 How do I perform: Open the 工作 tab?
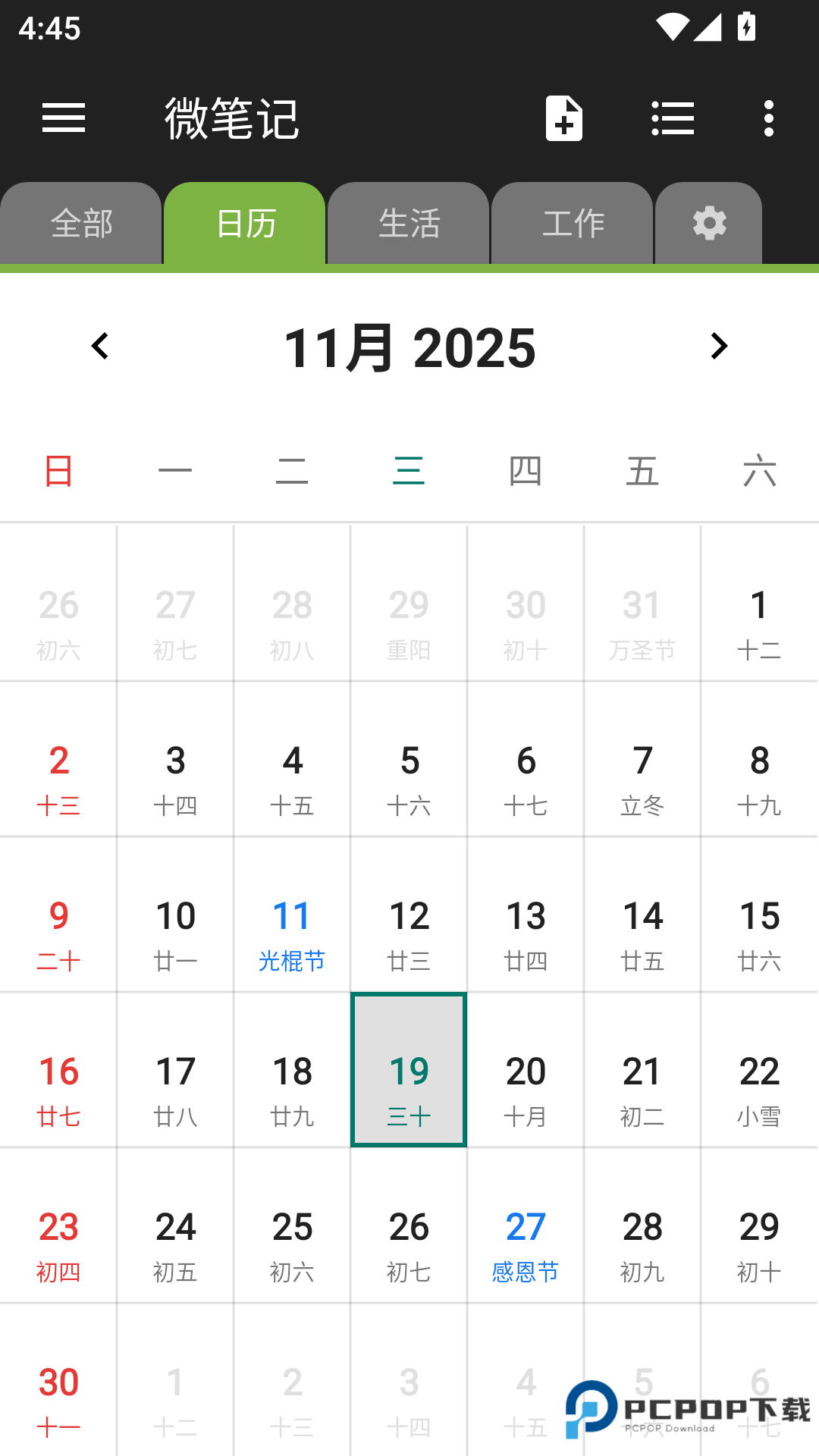572,223
